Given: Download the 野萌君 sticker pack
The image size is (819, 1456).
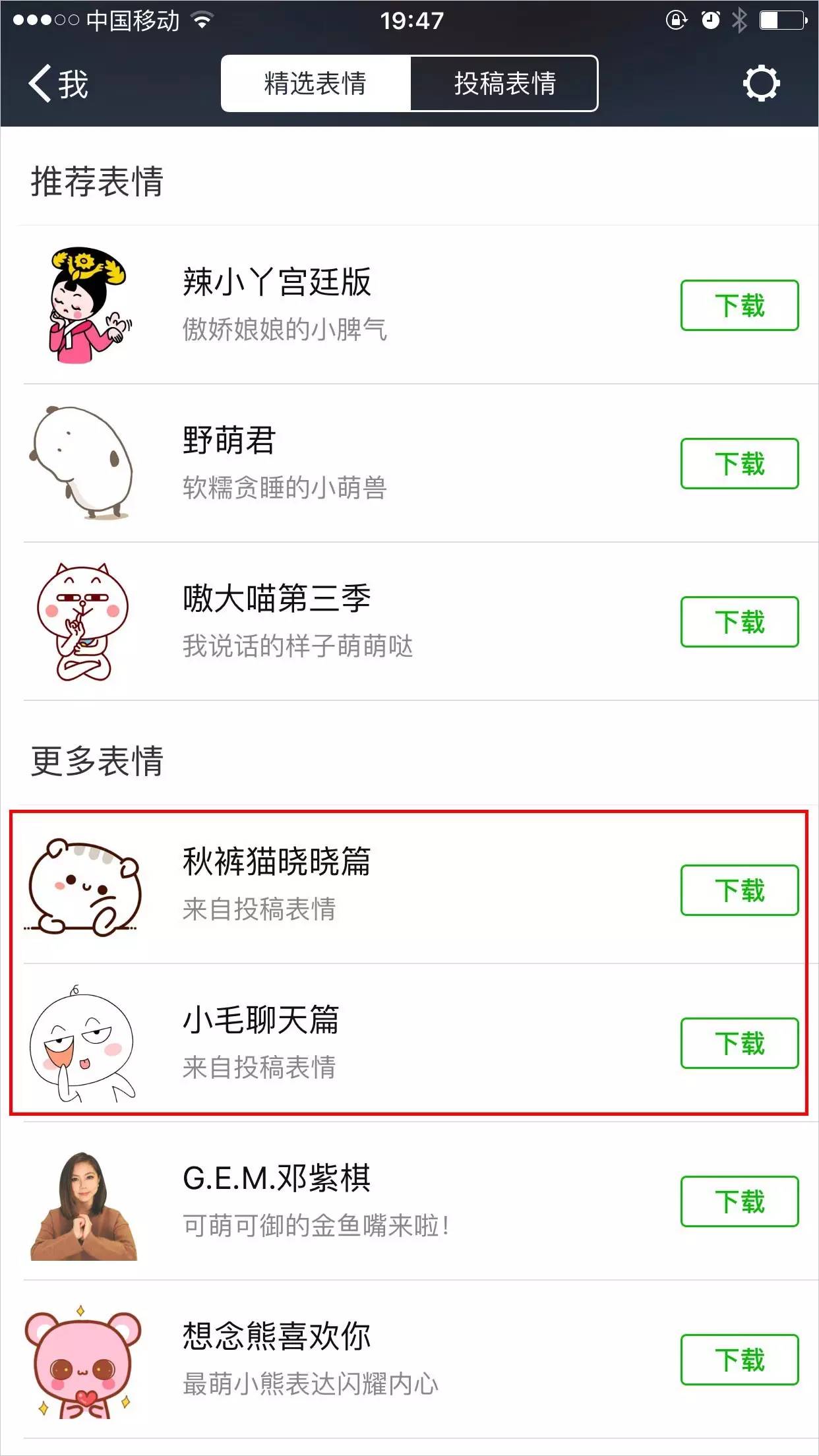Looking at the screenshot, I should 739,464.
